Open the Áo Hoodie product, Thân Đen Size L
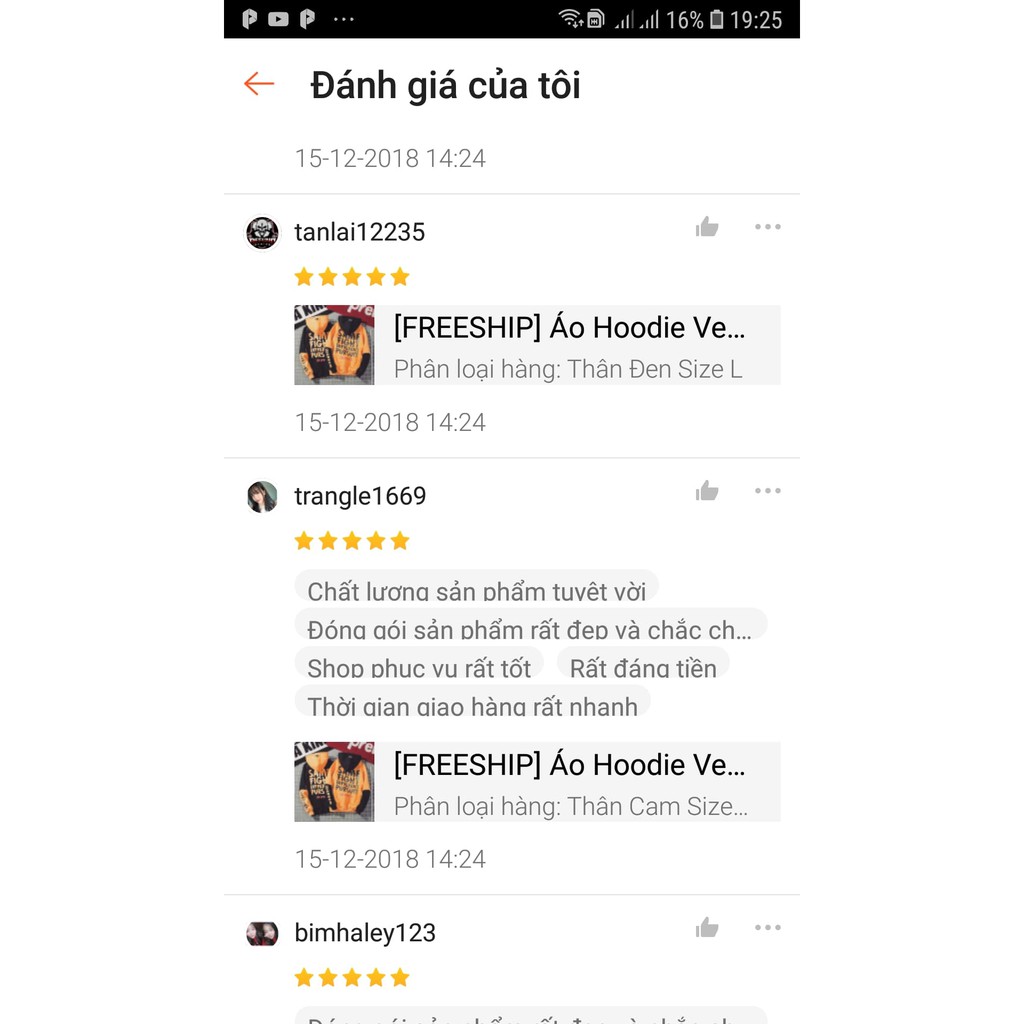 coord(537,345)
